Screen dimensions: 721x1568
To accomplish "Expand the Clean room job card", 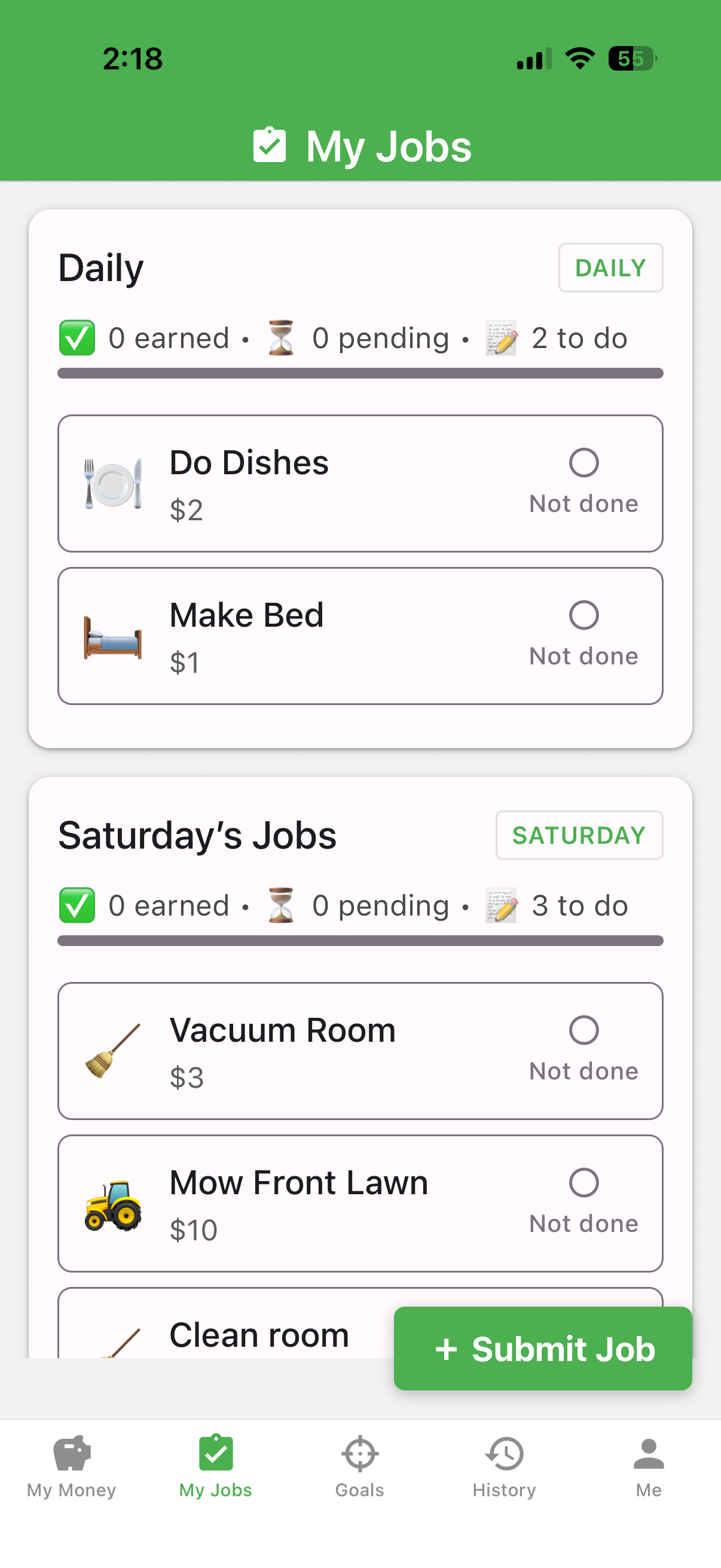I will click(259, 1335).
